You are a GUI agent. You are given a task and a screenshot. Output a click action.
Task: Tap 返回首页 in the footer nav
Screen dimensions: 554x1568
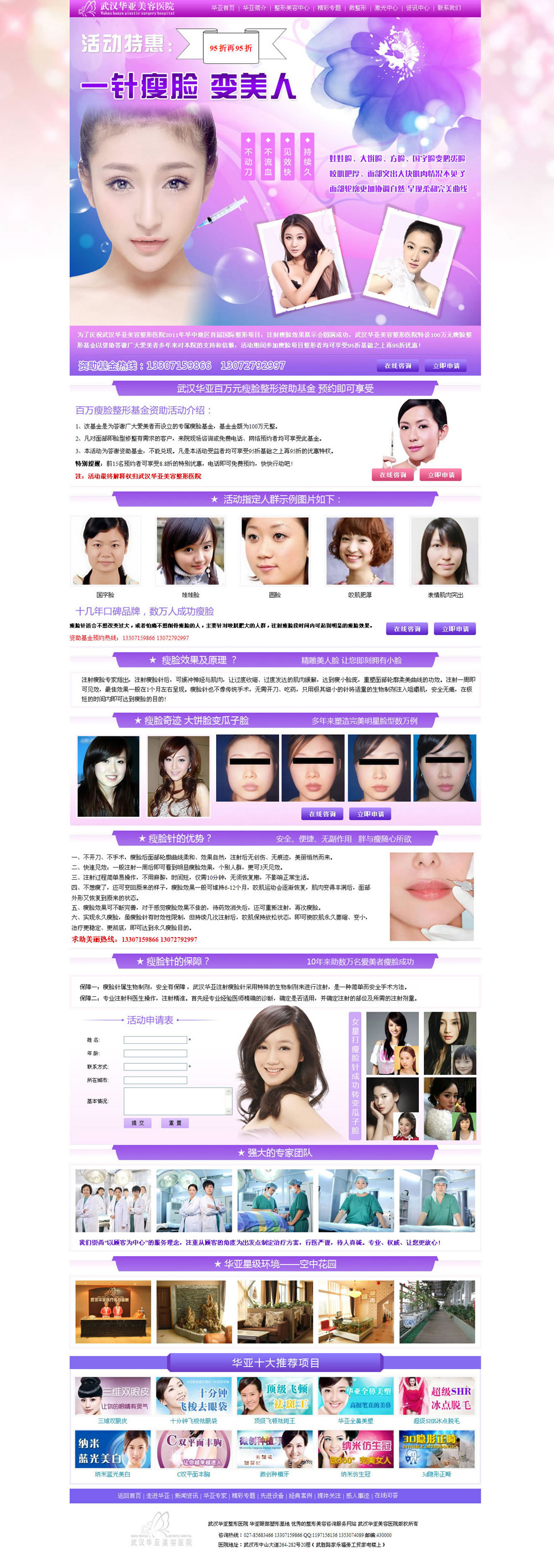tap(129, 1495)
